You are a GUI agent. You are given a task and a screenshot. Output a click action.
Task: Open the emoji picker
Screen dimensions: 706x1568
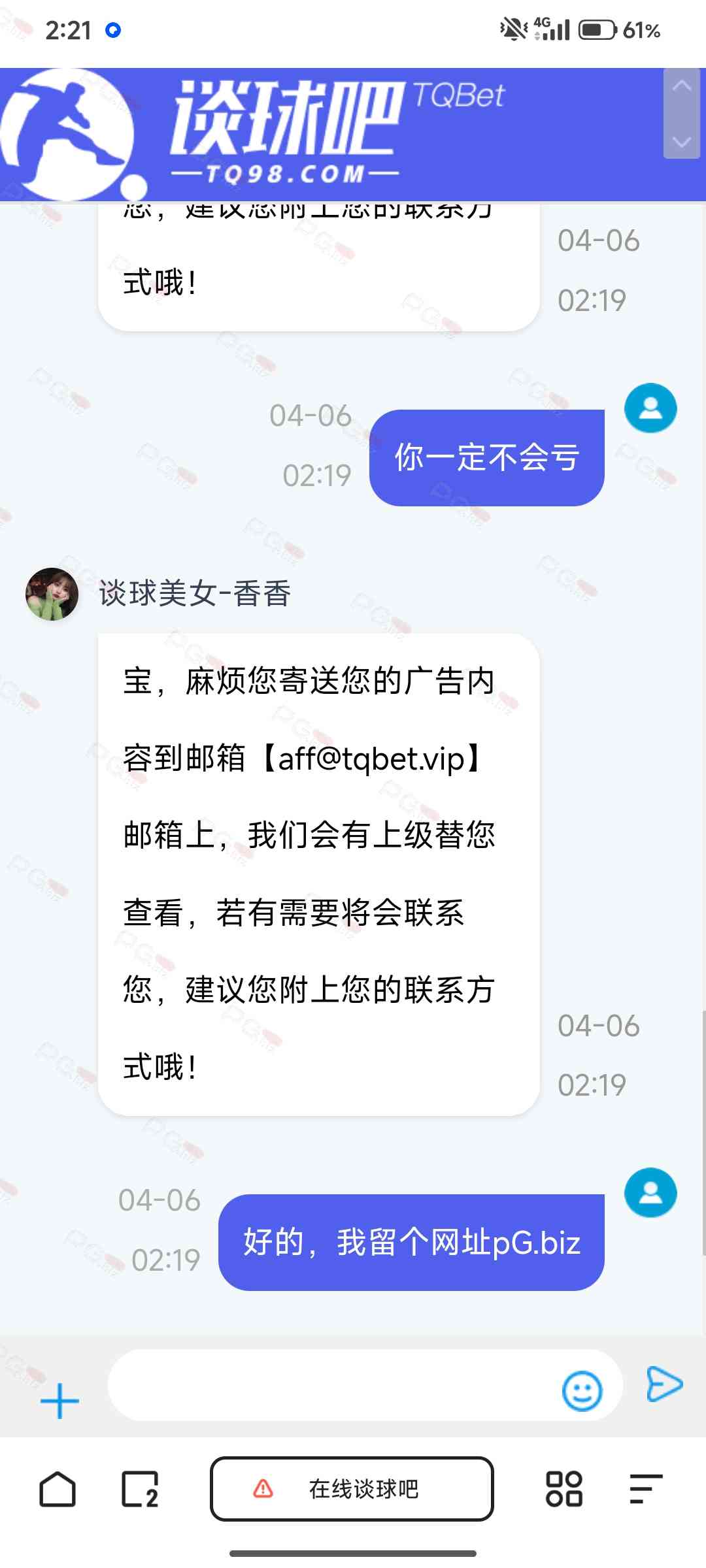coord(581,1391)
